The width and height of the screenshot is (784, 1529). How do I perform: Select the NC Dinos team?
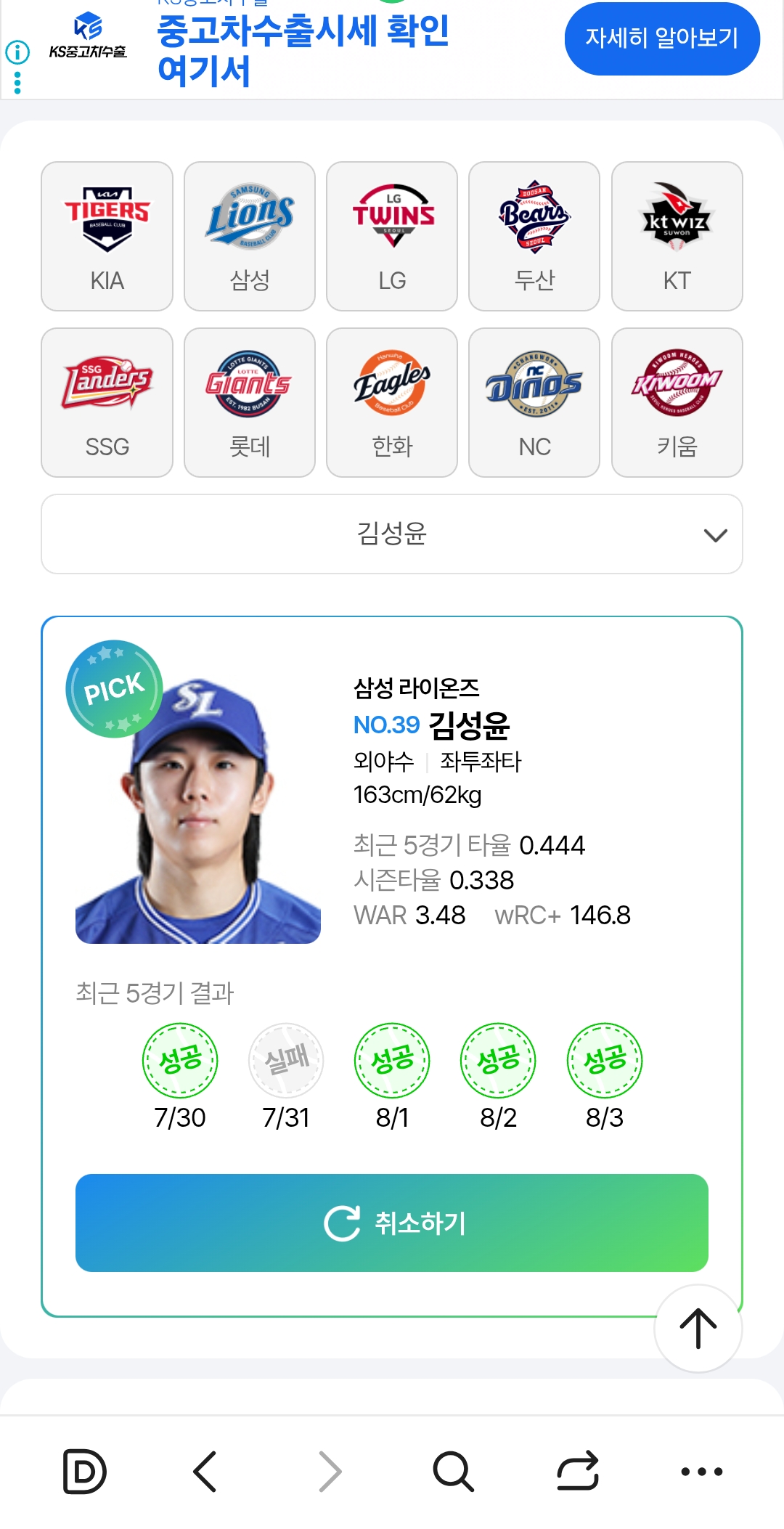[534, 402]
